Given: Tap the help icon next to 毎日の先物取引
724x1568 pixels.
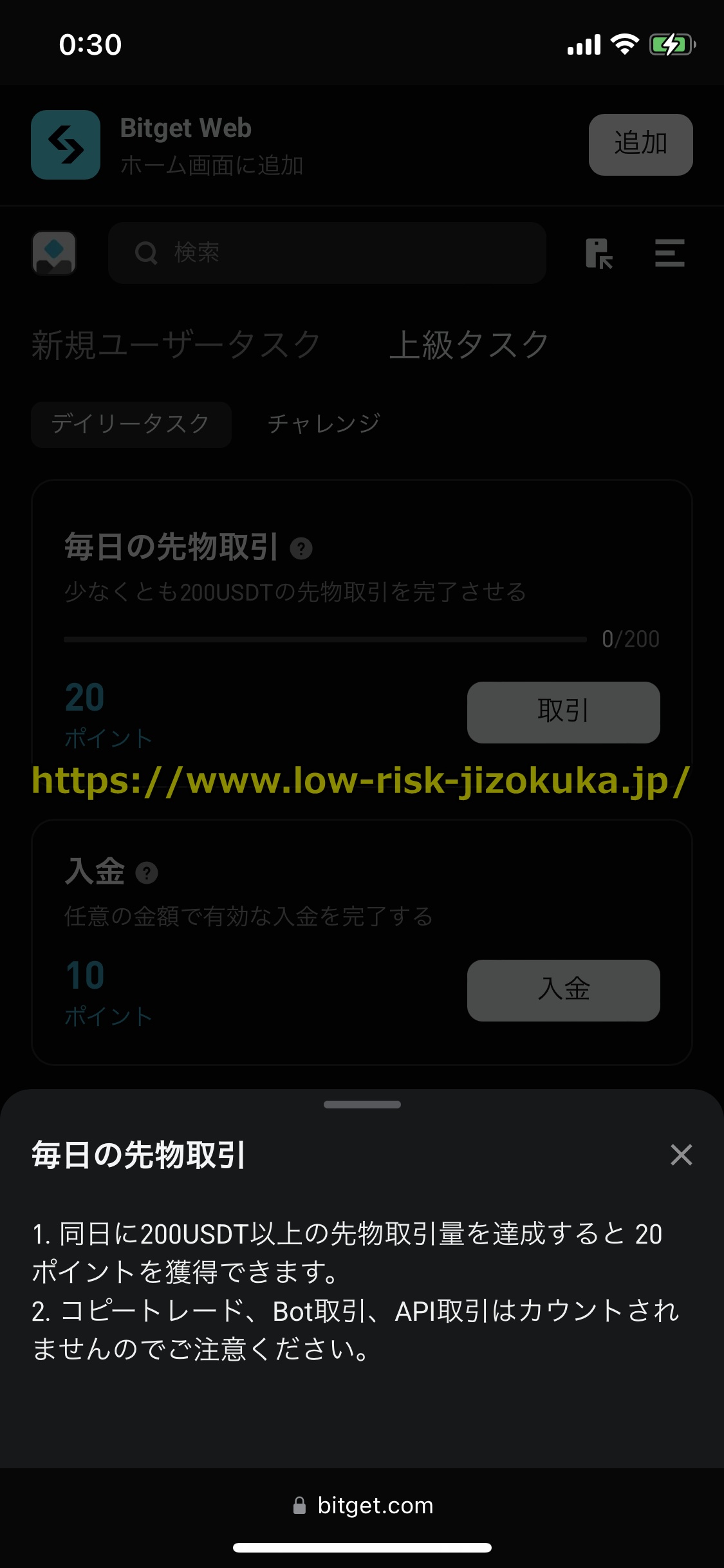Looking at the screenshot, I should pos(300,549).
